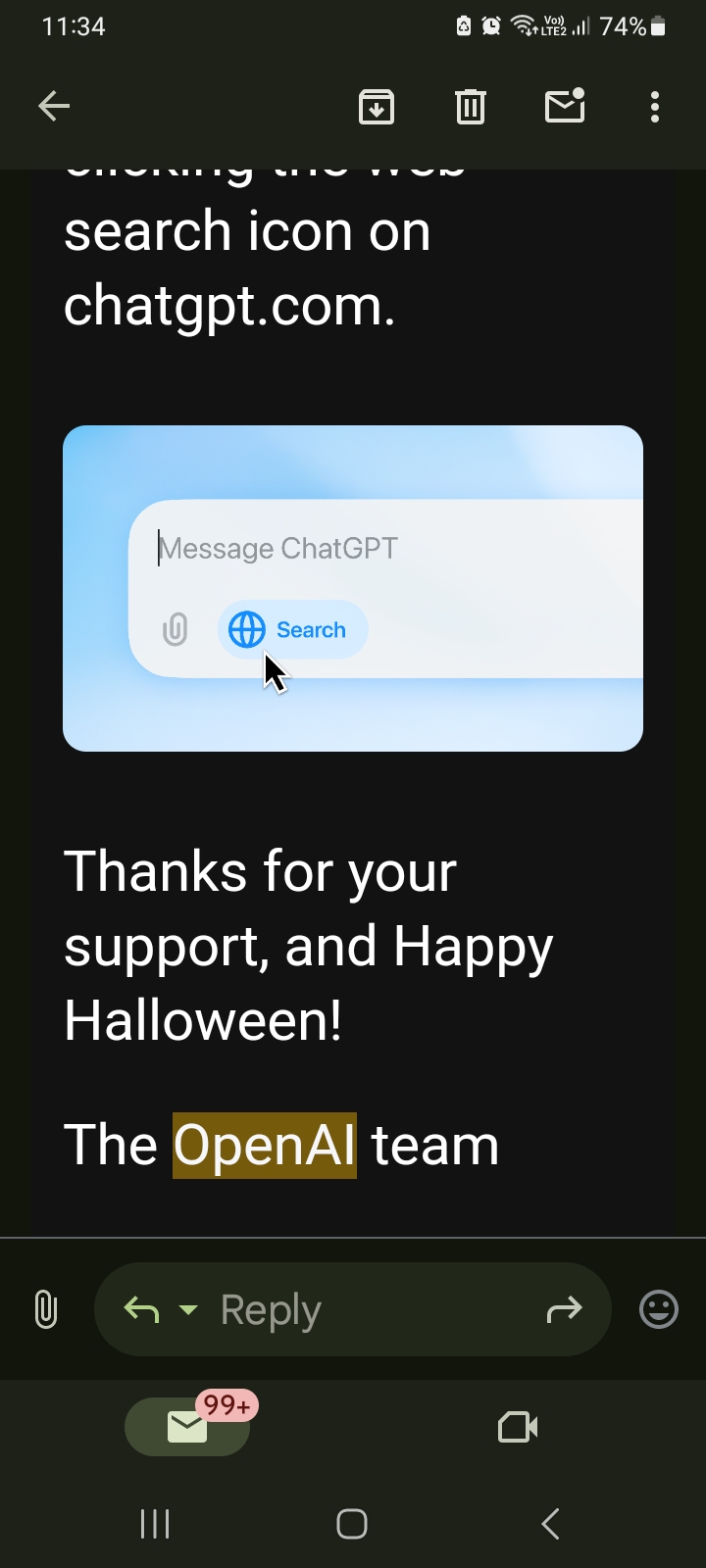Mark this email as unread
Image resolution: width=706 pixels, height=1568 pixels.
[x=565, y=106]
